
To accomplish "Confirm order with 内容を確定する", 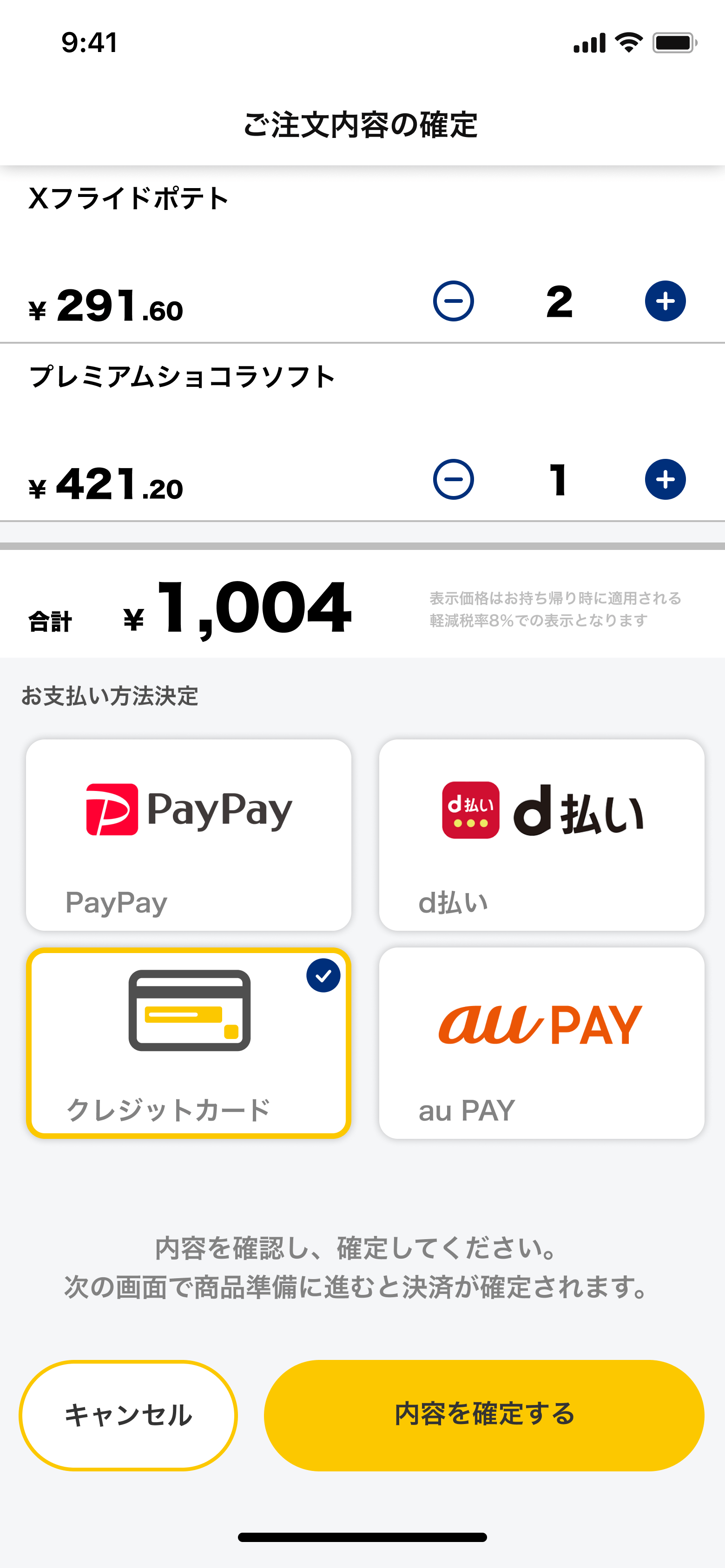I will pos(484,1415).
